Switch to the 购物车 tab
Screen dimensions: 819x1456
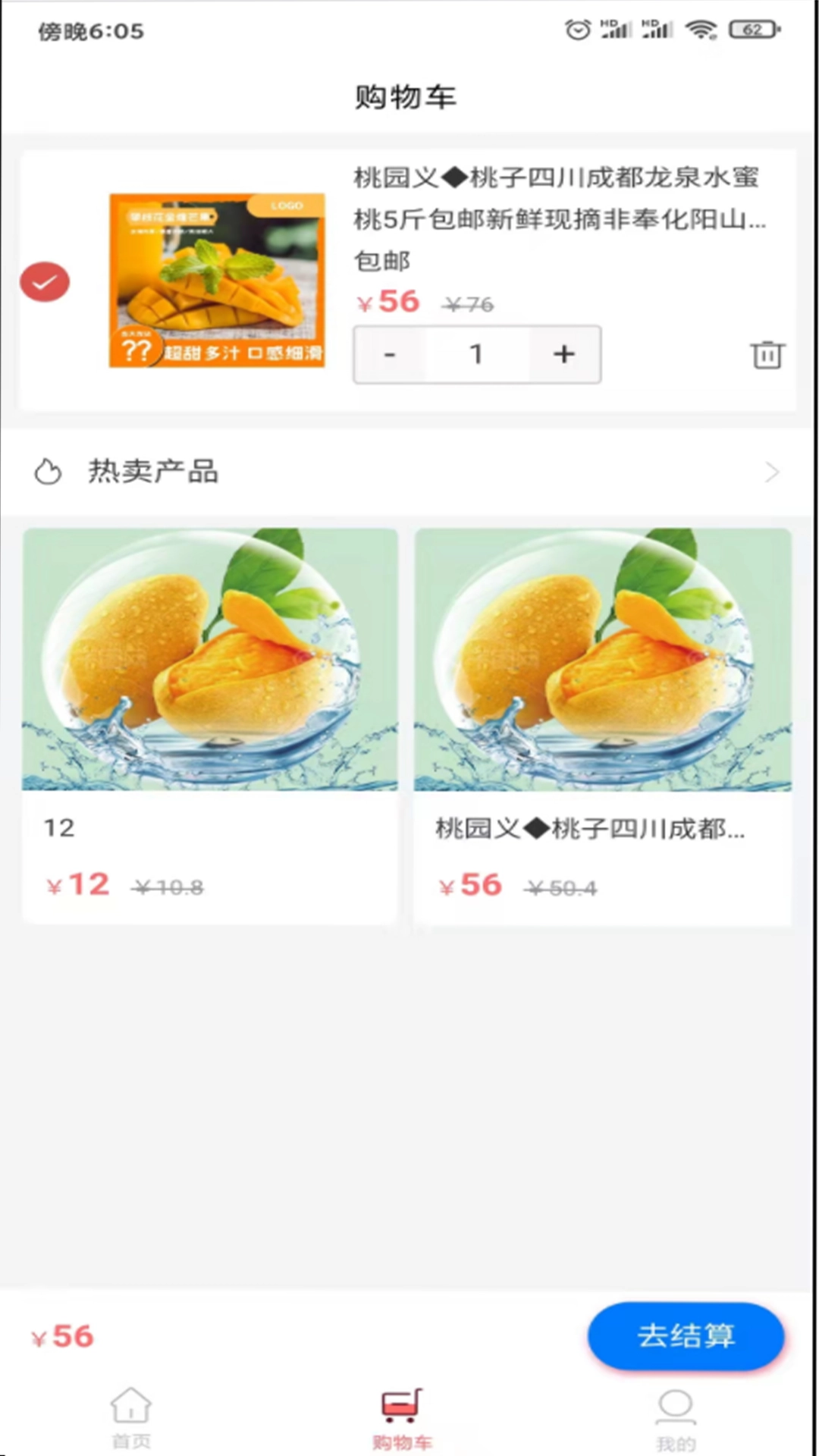click(x=402, y=1426)
